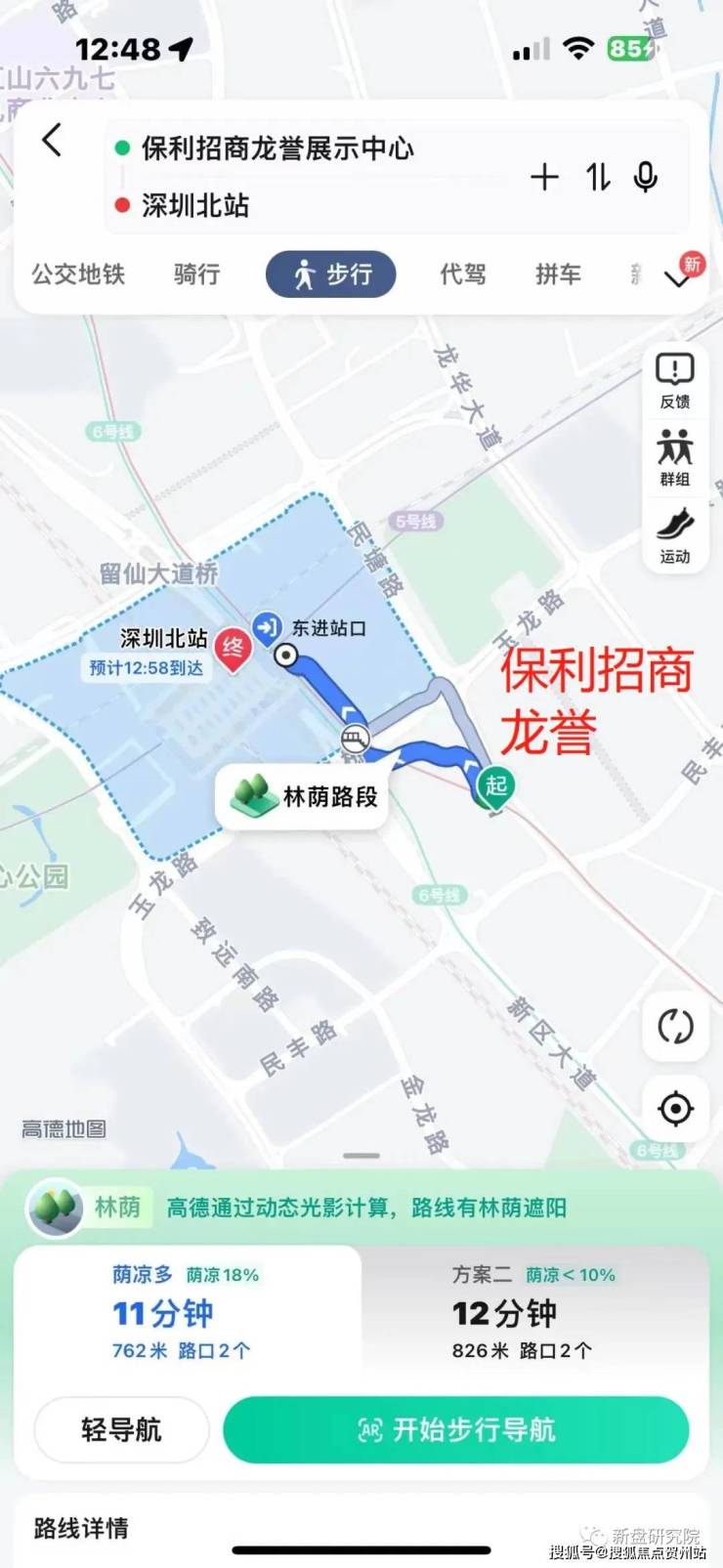
Task: Open the 运动 sports mode
Action: click(x=674, y=535)
